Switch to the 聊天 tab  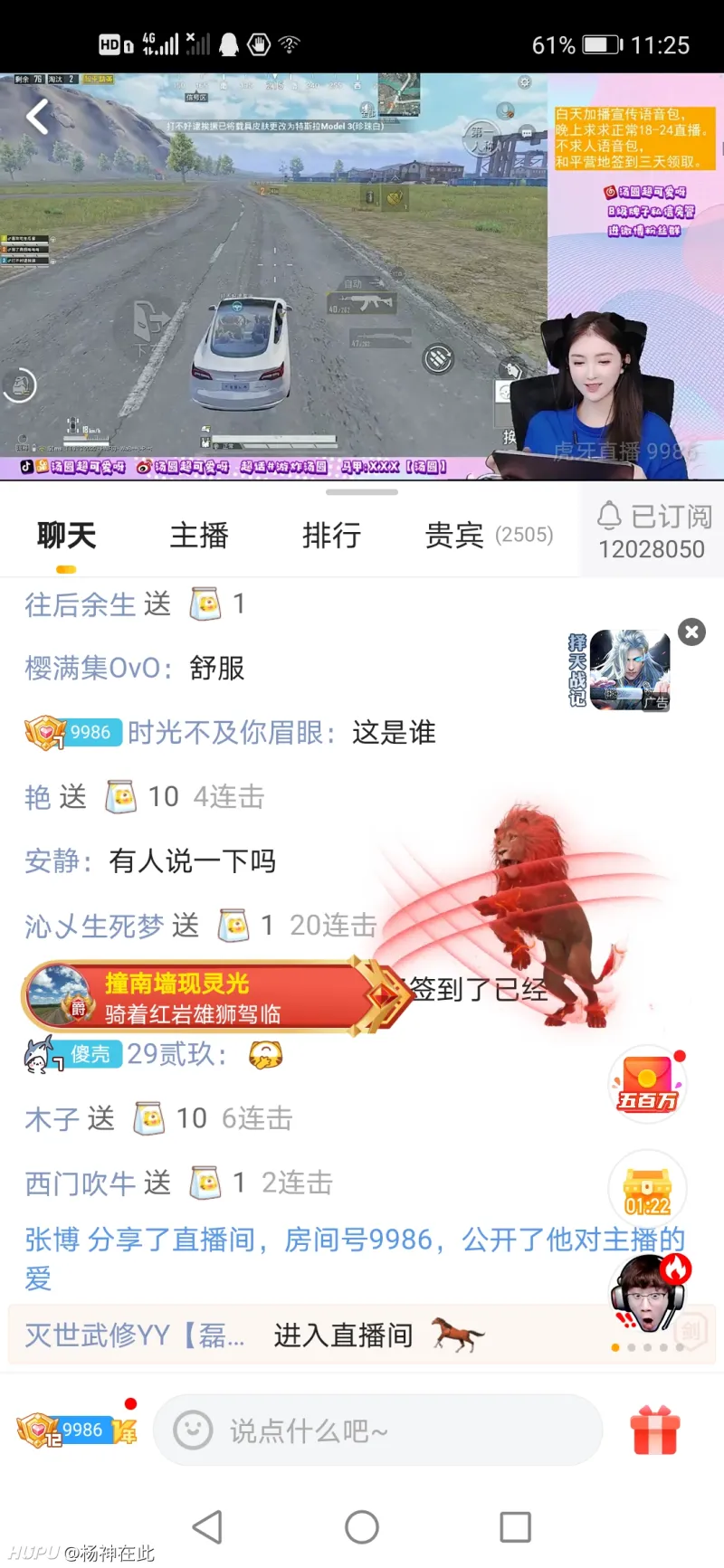66,536
